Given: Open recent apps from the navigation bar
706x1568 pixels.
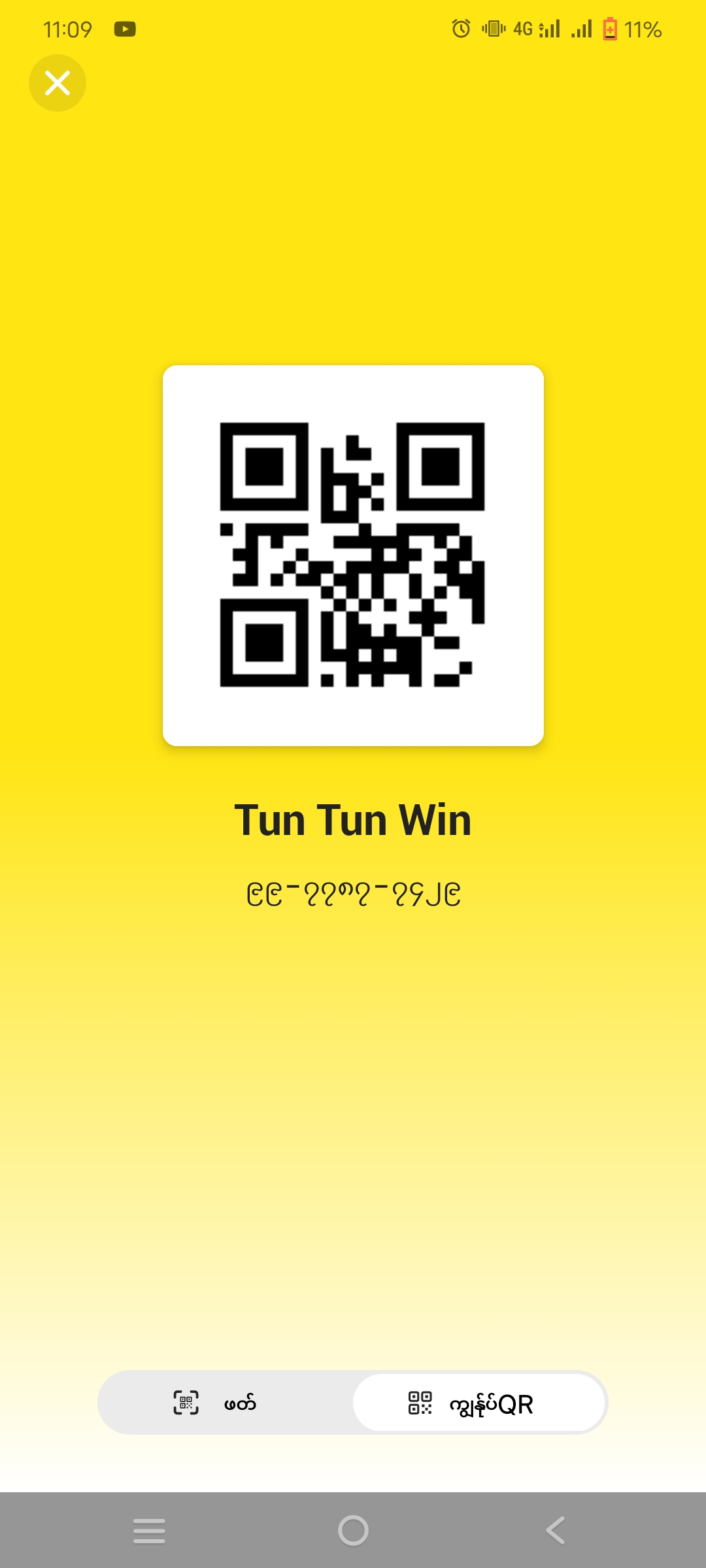Looking at the screenshot, I should pyautogui.click(x=149, y=1530).
